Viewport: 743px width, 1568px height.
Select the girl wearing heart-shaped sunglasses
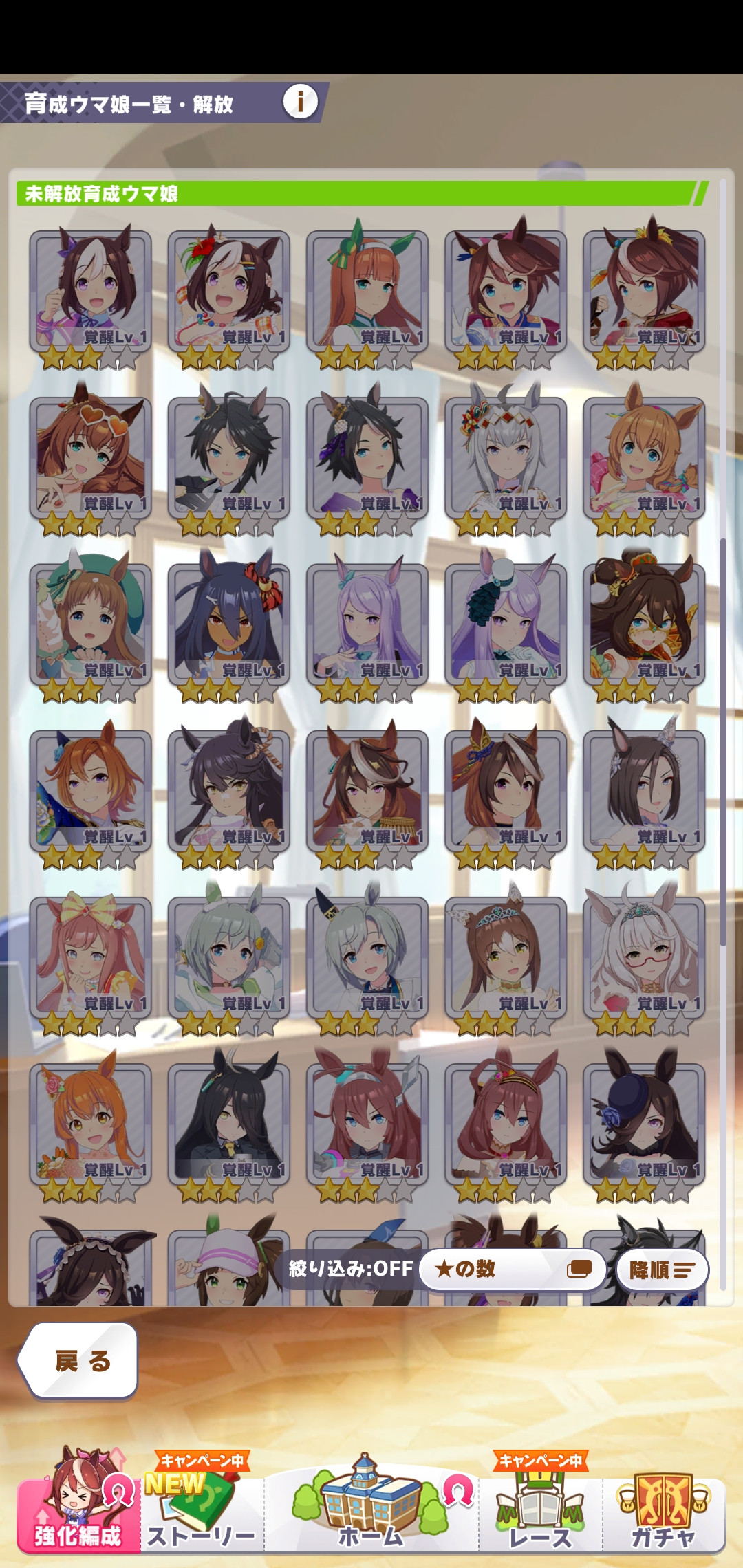(90, 459)
